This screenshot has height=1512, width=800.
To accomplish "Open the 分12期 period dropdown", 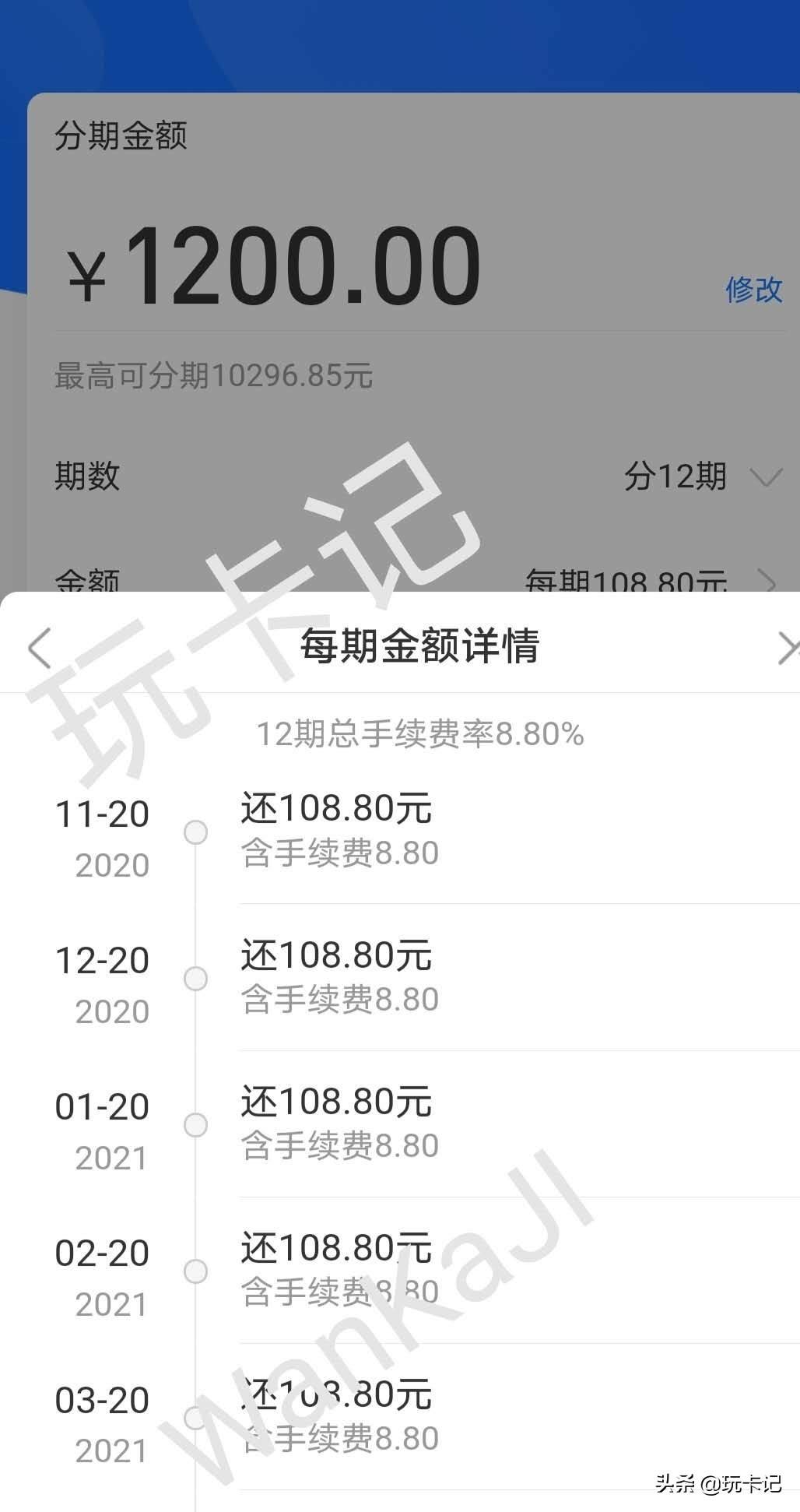I will click(700, 476).
